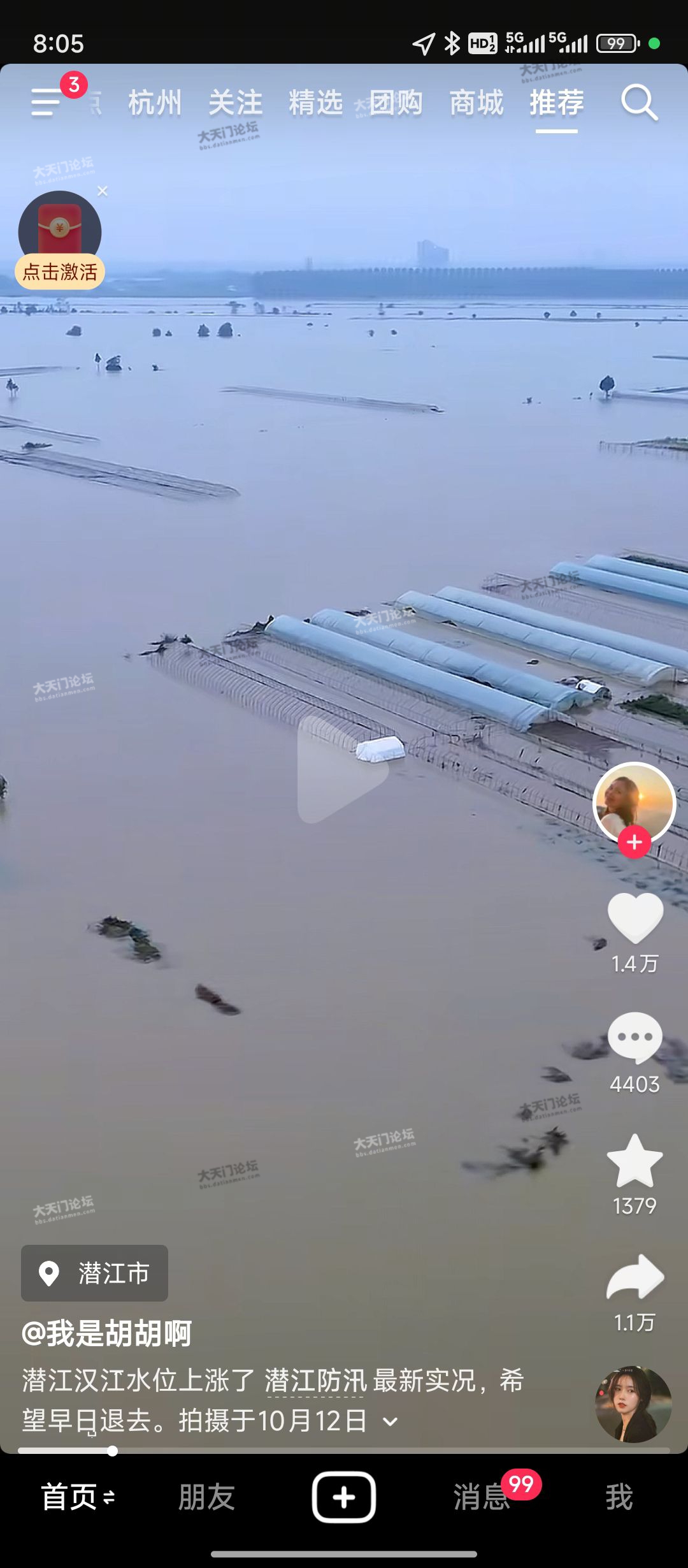Open the search icon
The height and width of the screenshot is (1568, 688).
[639, 103]
